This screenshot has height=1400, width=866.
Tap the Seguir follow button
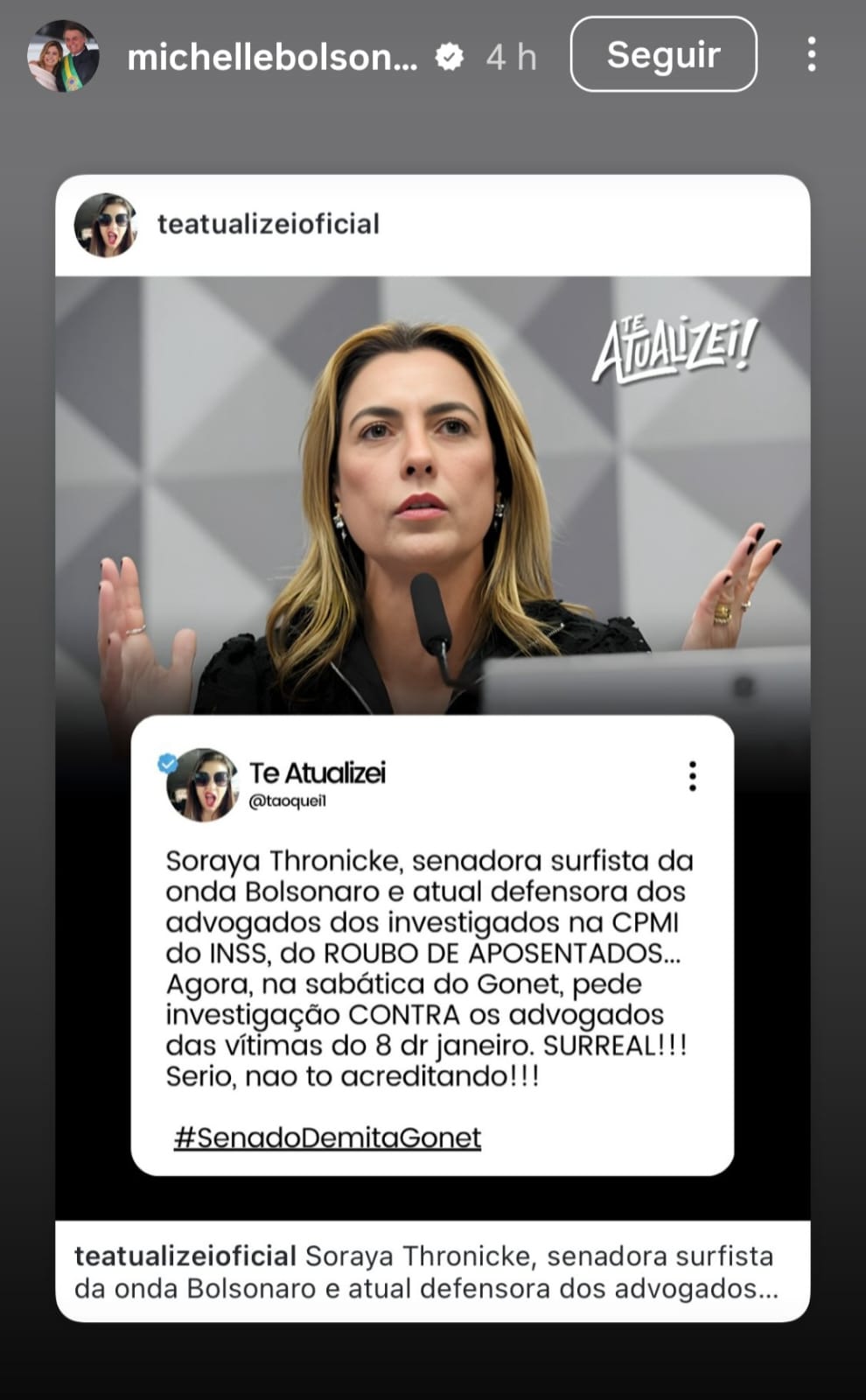(663, 54)
